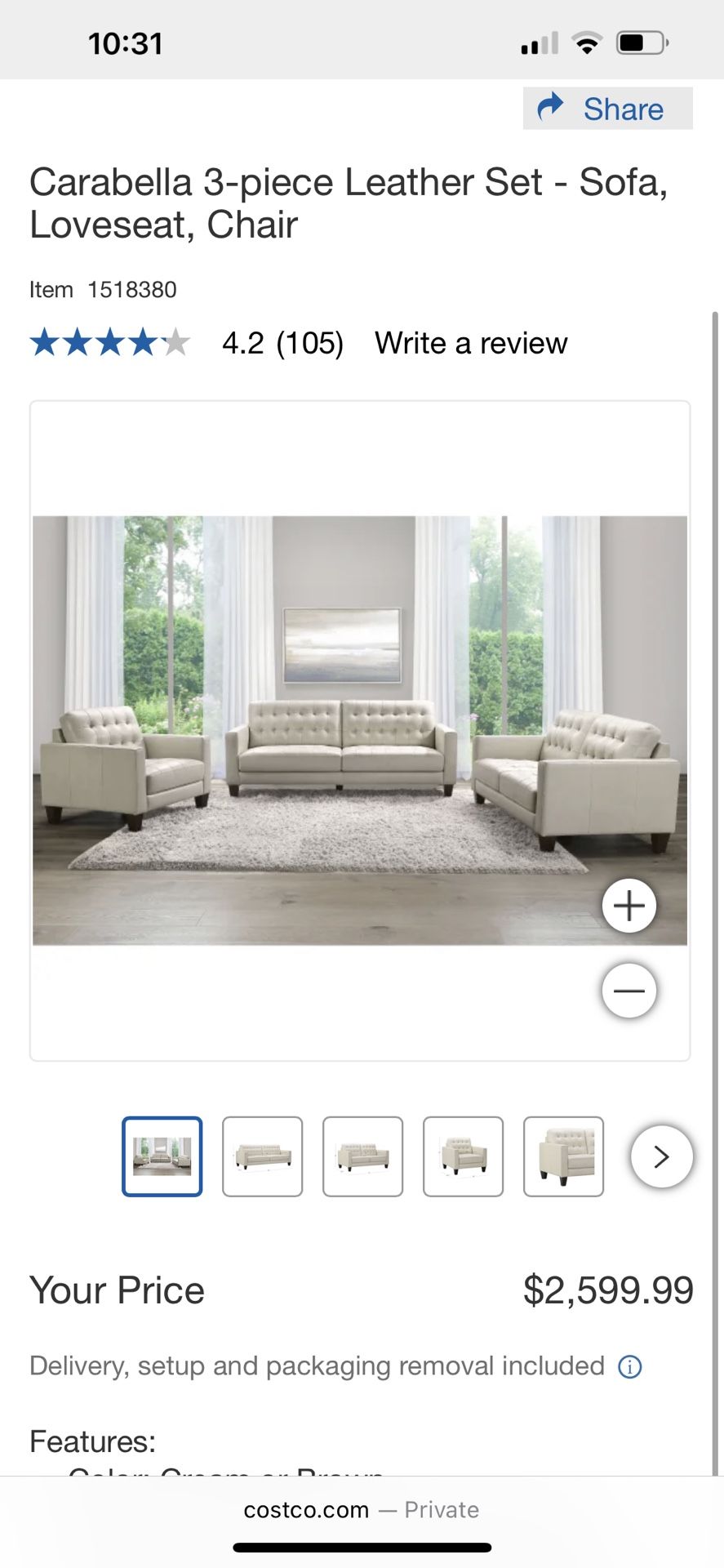Share this Carabella leather set
Image resolution: width=724 pixels, height=1568 pixels.
[607, 109]
